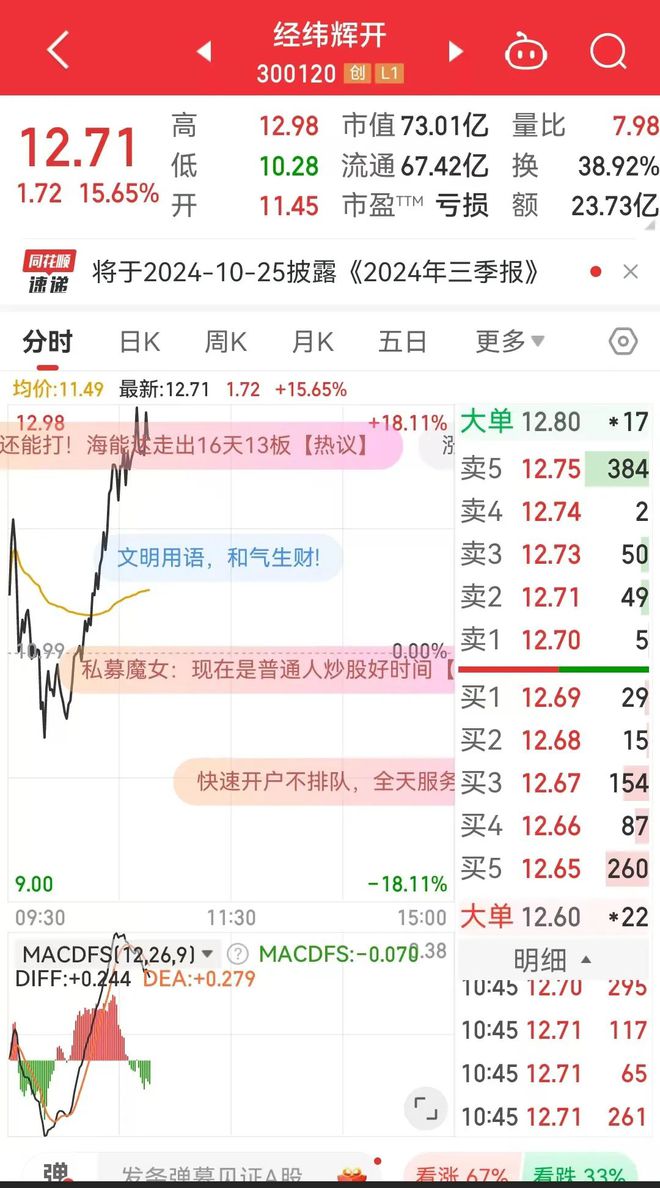Open the search magnifier icon
Image resolution: width=660 pixels, height=1188 pixels.
click(x=608, y=52)
